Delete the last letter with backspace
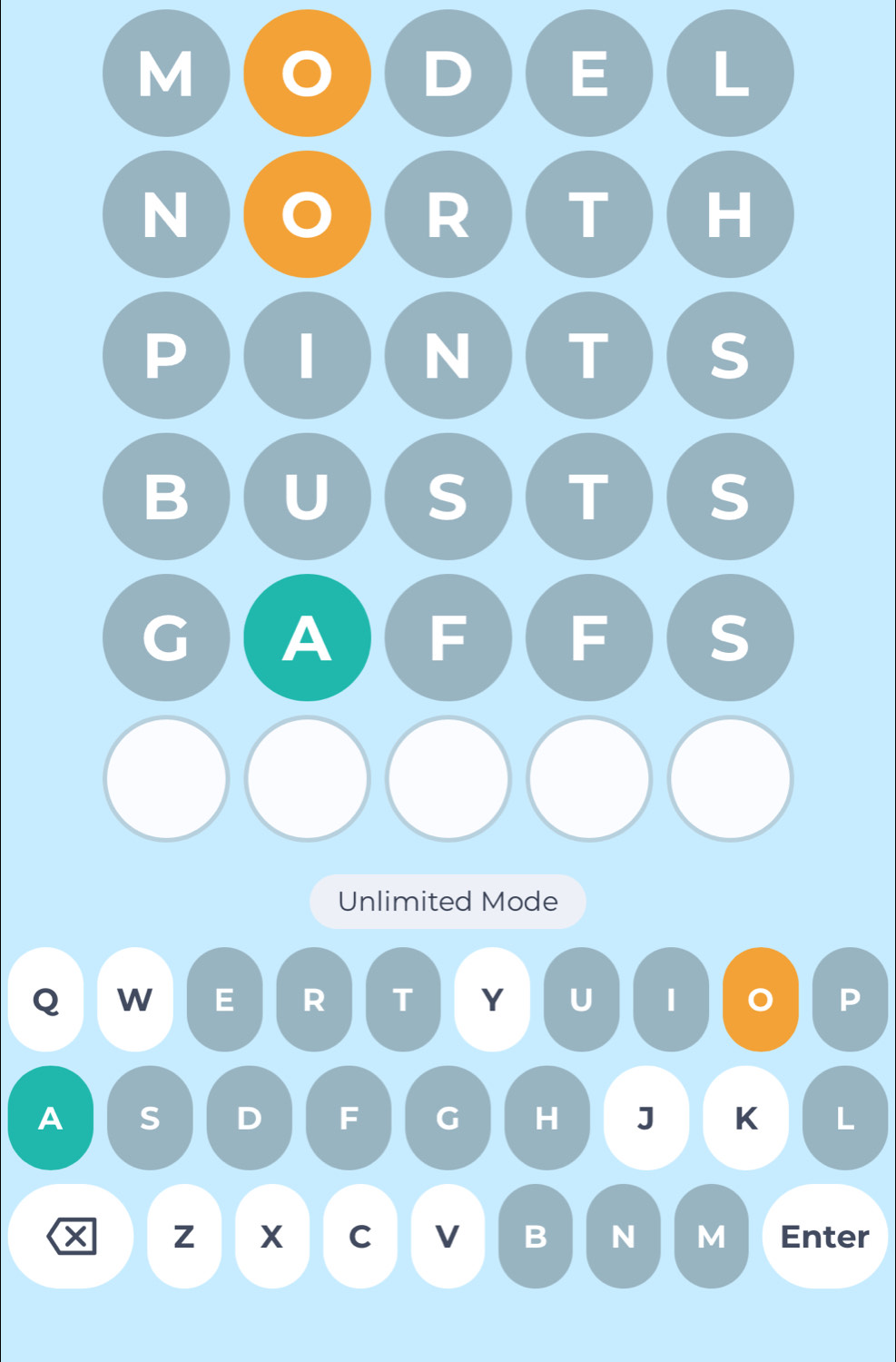896x1362 pixels. tap(71, 1236)
